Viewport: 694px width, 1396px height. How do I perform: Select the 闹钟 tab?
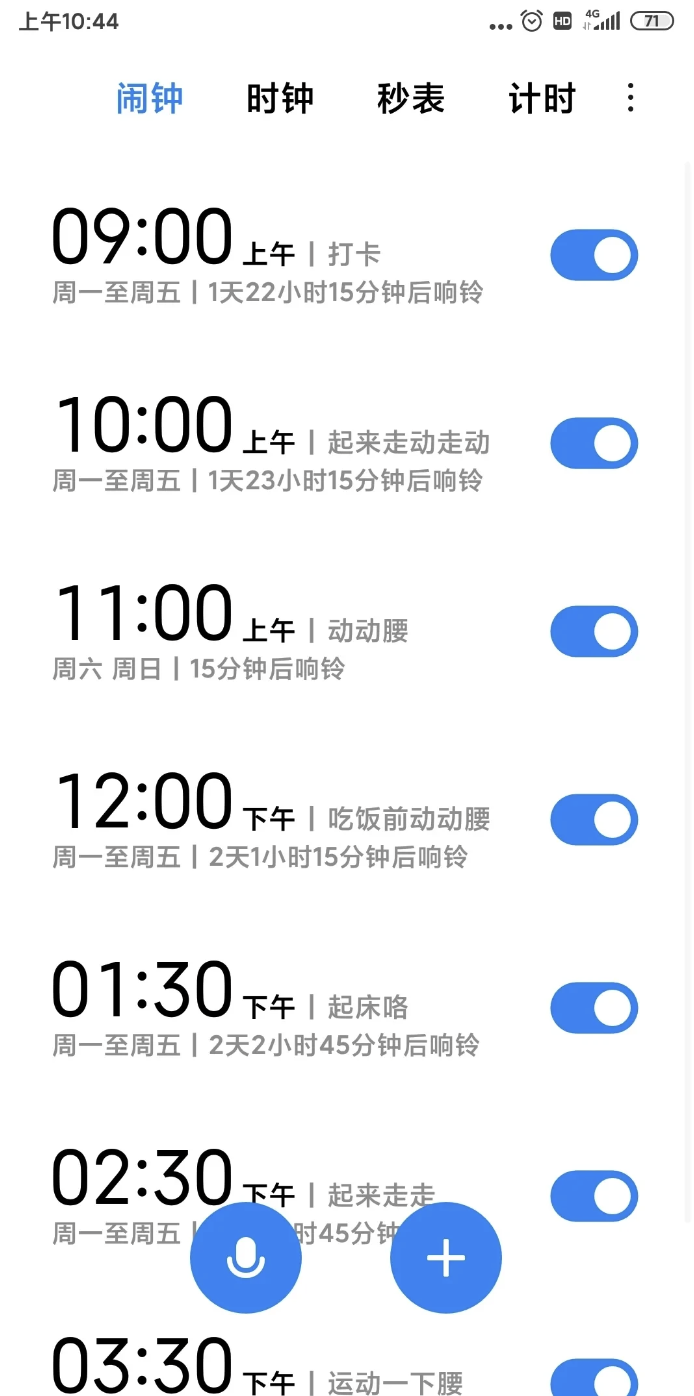click(149, 99)
